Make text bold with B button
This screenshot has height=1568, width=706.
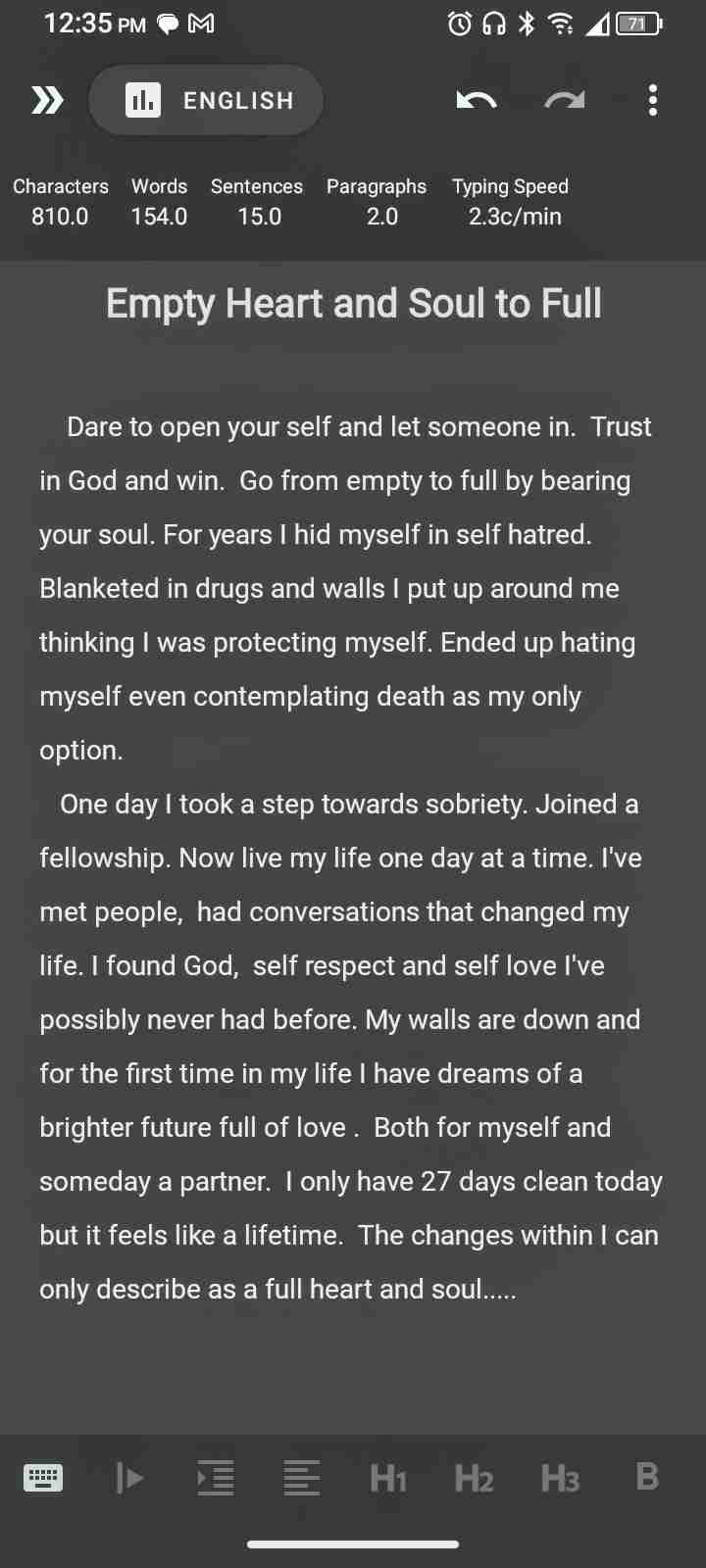pos(647,1476)
